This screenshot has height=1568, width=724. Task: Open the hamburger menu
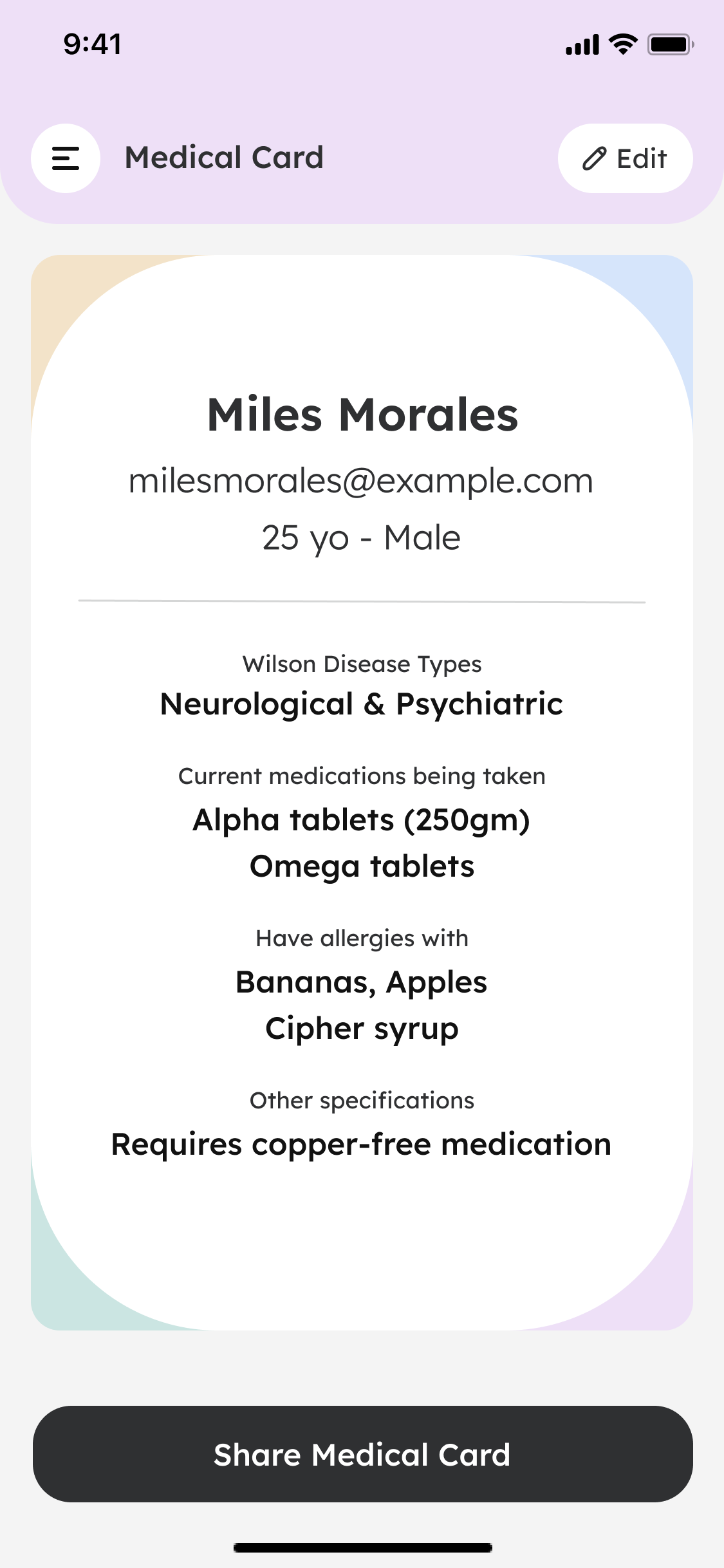(x=66, y=158)
